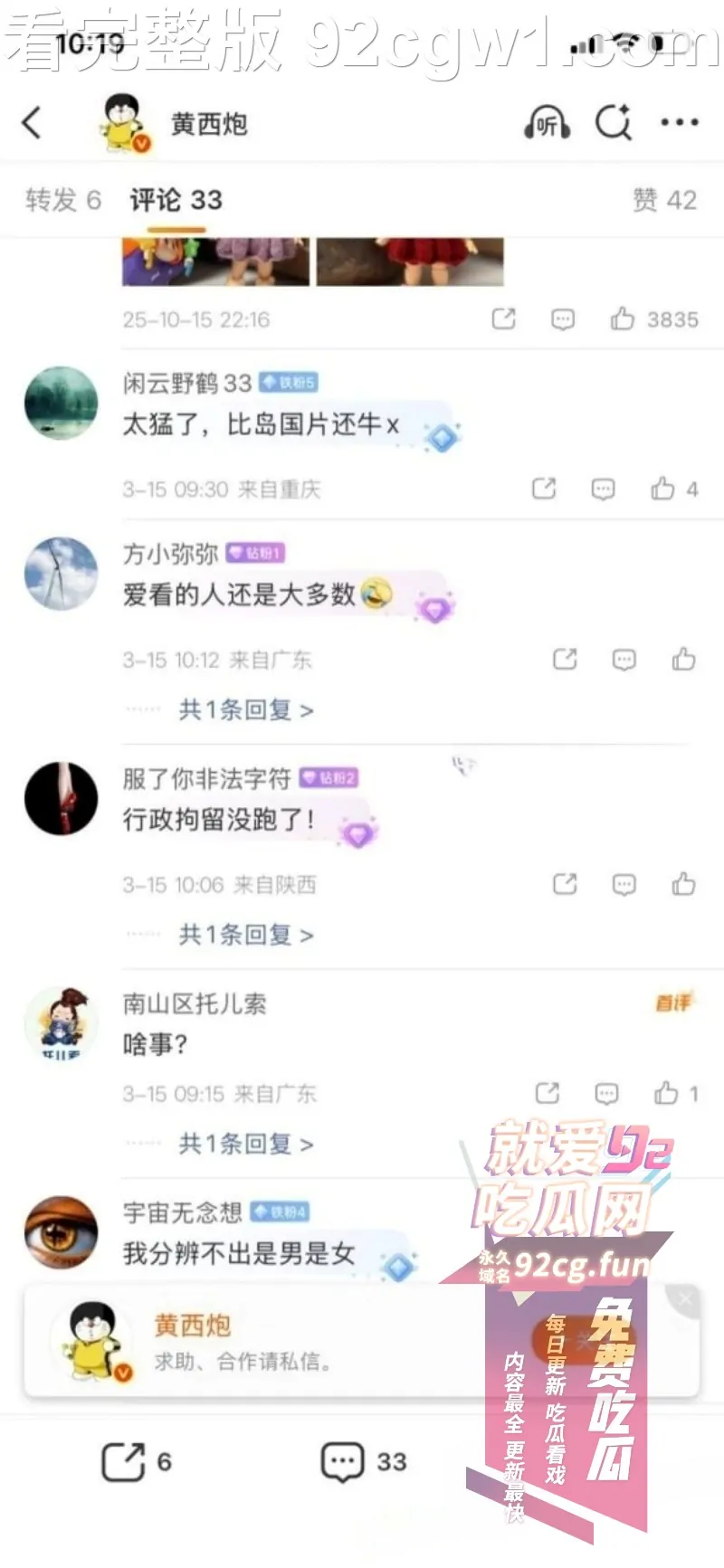
Task: Go back using the top-left arrow
Action: [x=33, y=122]
